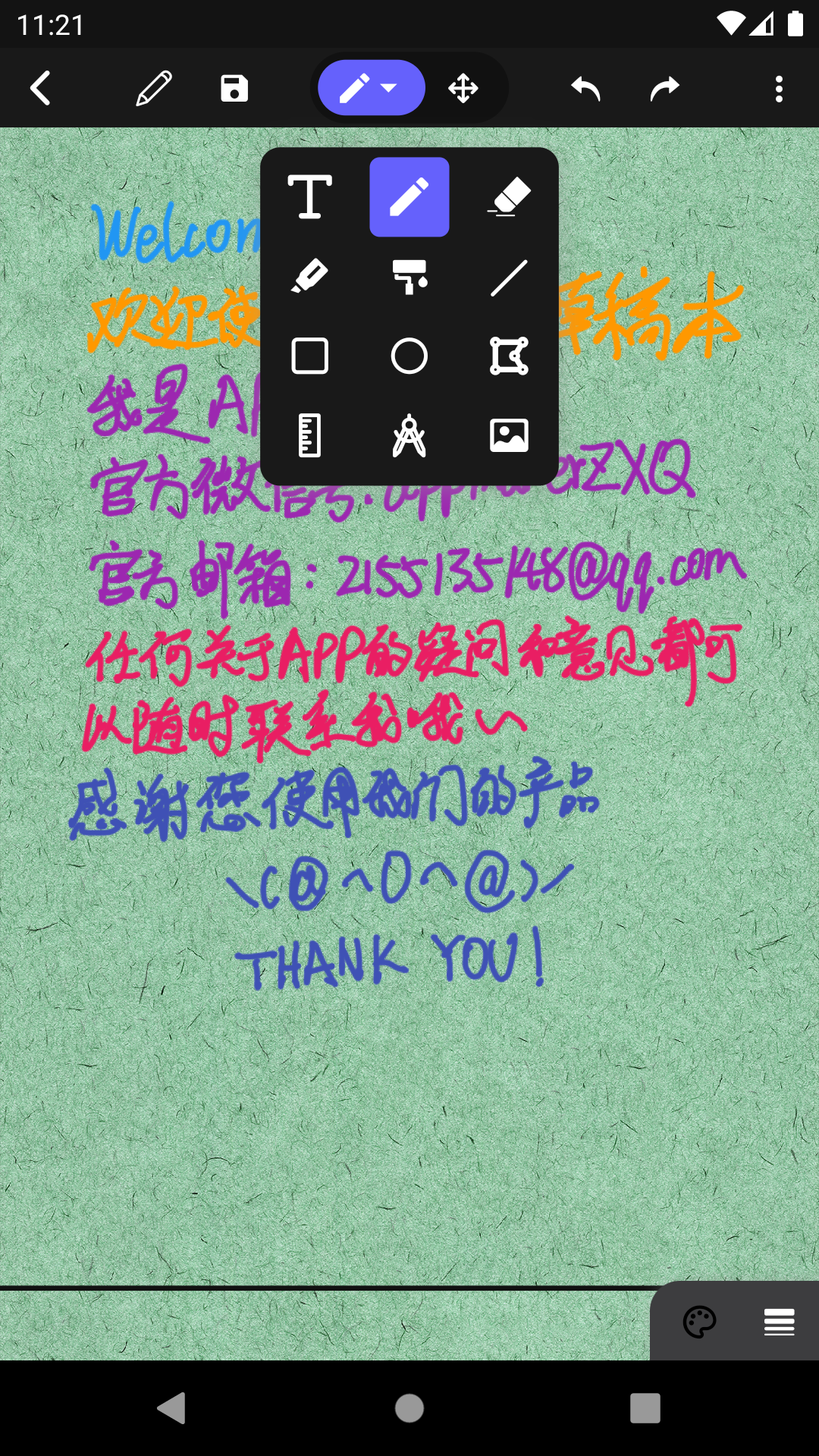The width and height of the screenshot is (819, 1456).
Task: Select the straight line tool
Action: tap(509, 278)
